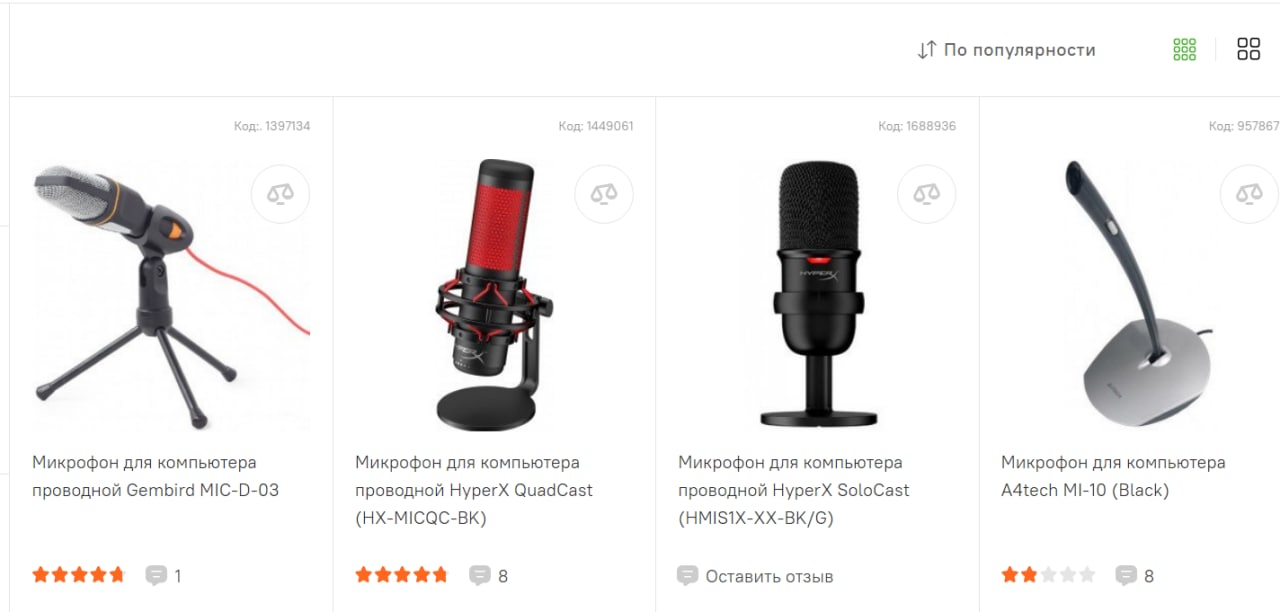Add A4tech MI-10 to comparison
1280x612 pixels.
point(1249,194)
